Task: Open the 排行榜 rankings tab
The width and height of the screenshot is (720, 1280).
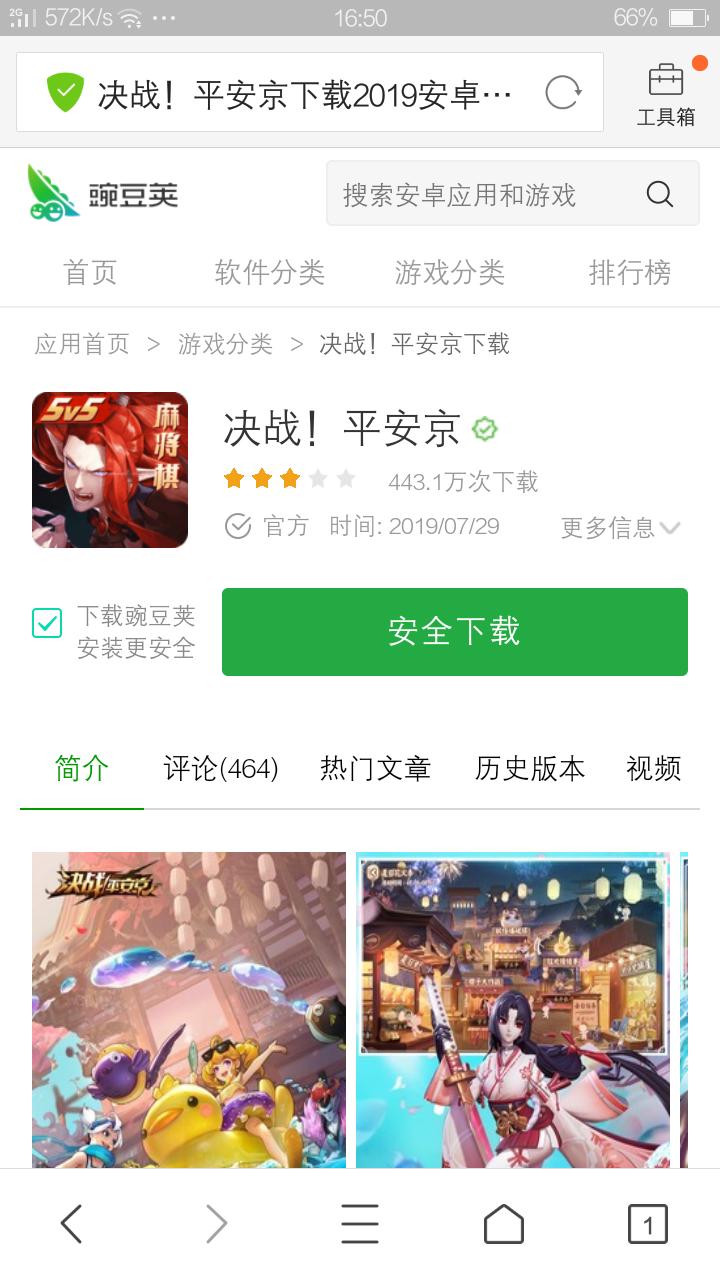Action: pos(630,272)
